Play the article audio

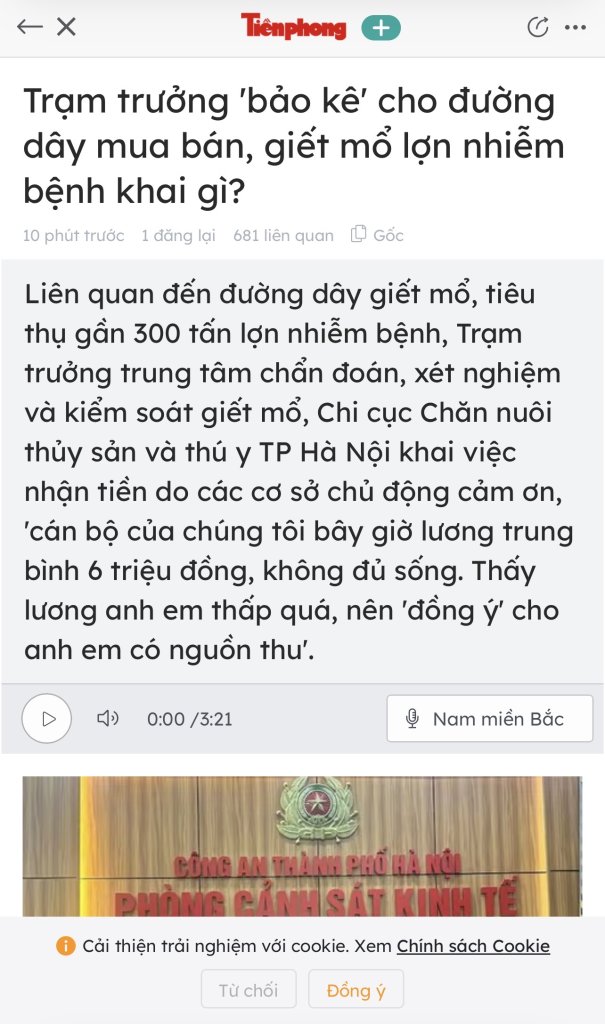[47, 718]
